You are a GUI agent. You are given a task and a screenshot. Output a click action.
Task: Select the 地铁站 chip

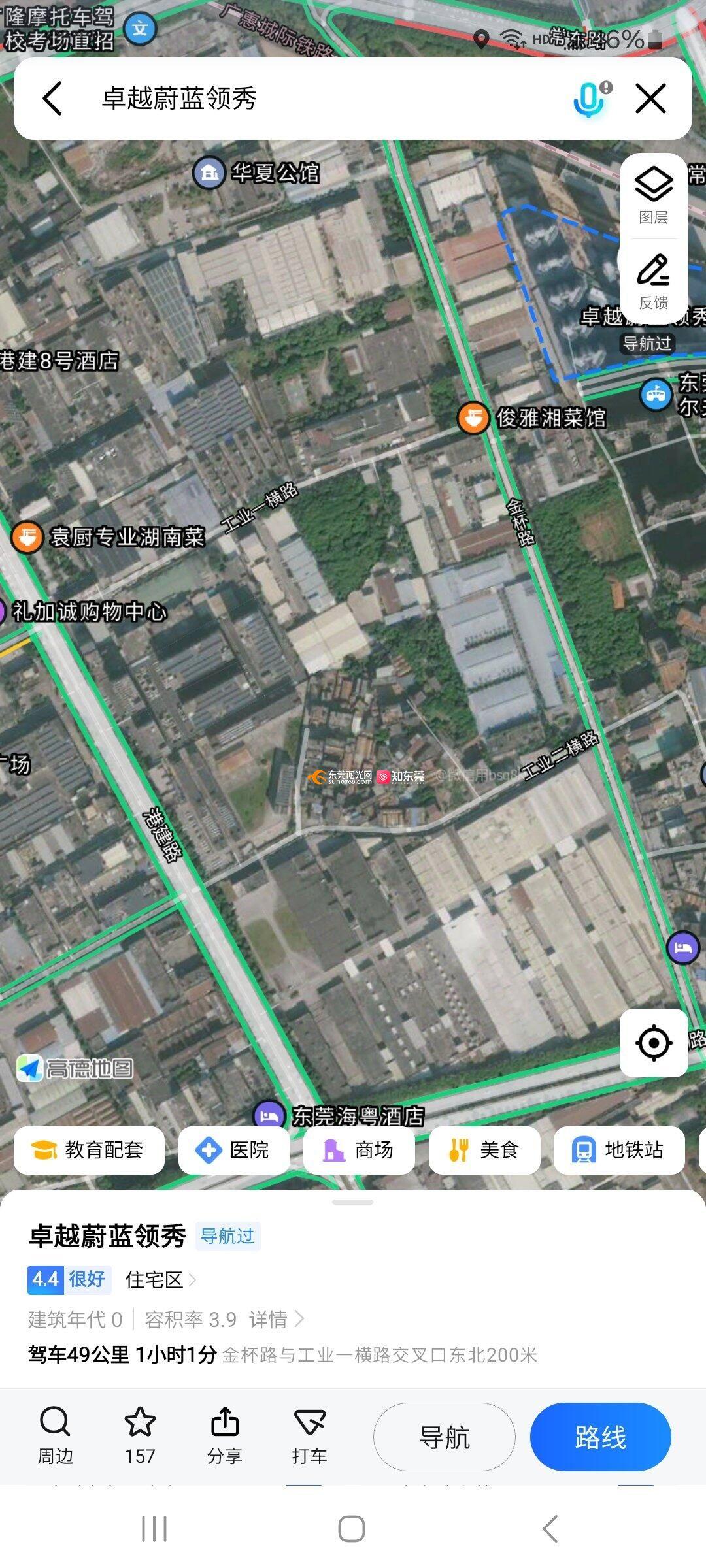pos(618,1150)
